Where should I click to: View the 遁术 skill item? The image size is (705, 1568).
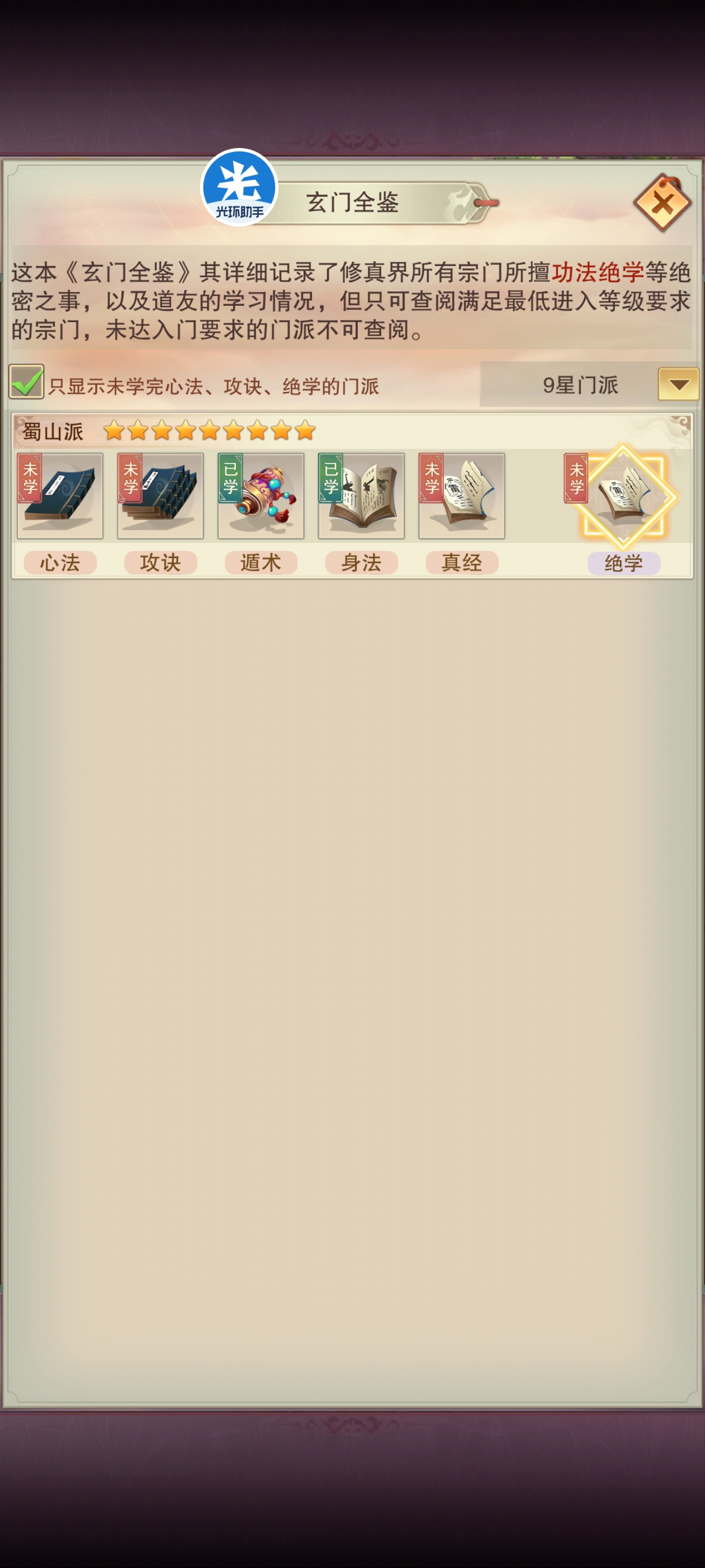(x=261, y=496)
